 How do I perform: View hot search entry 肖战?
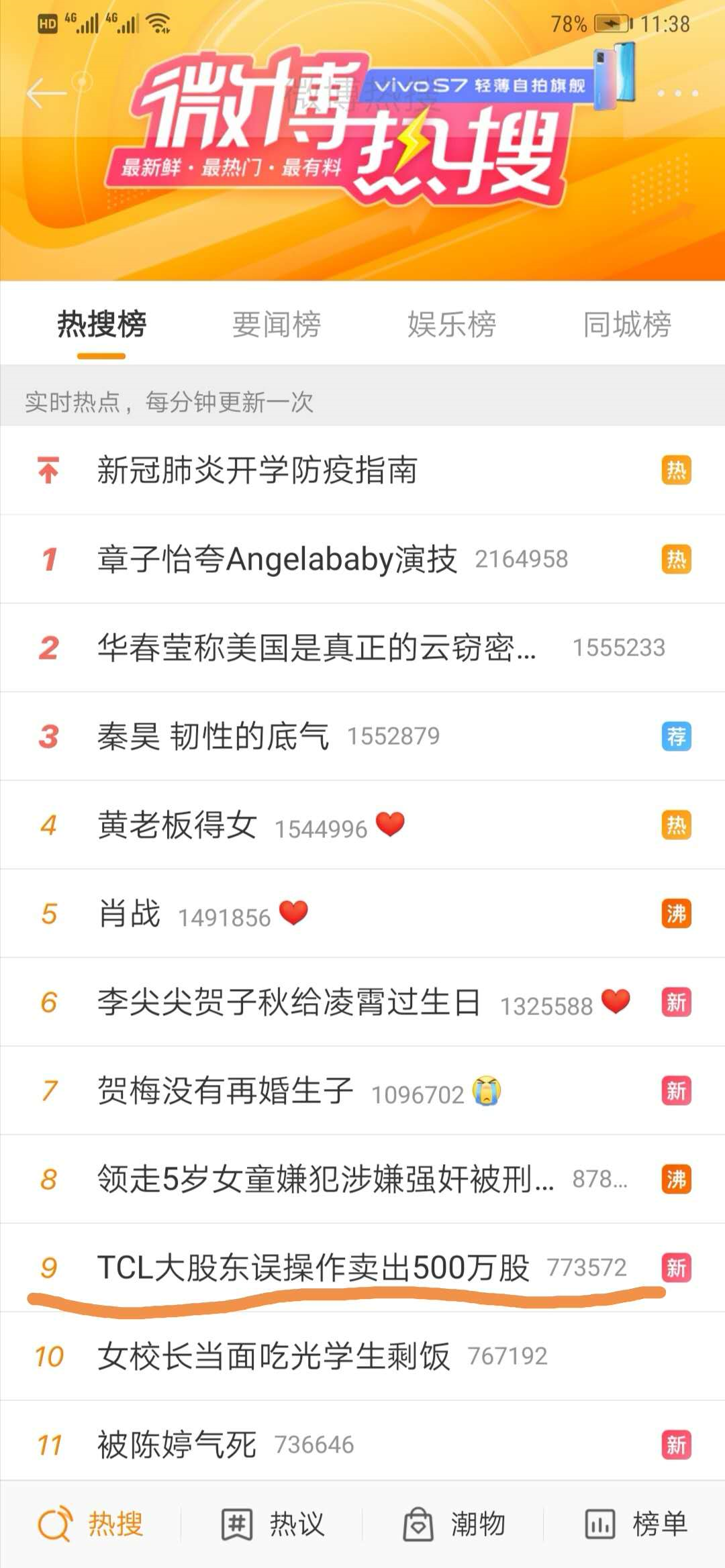pos(130,914)
